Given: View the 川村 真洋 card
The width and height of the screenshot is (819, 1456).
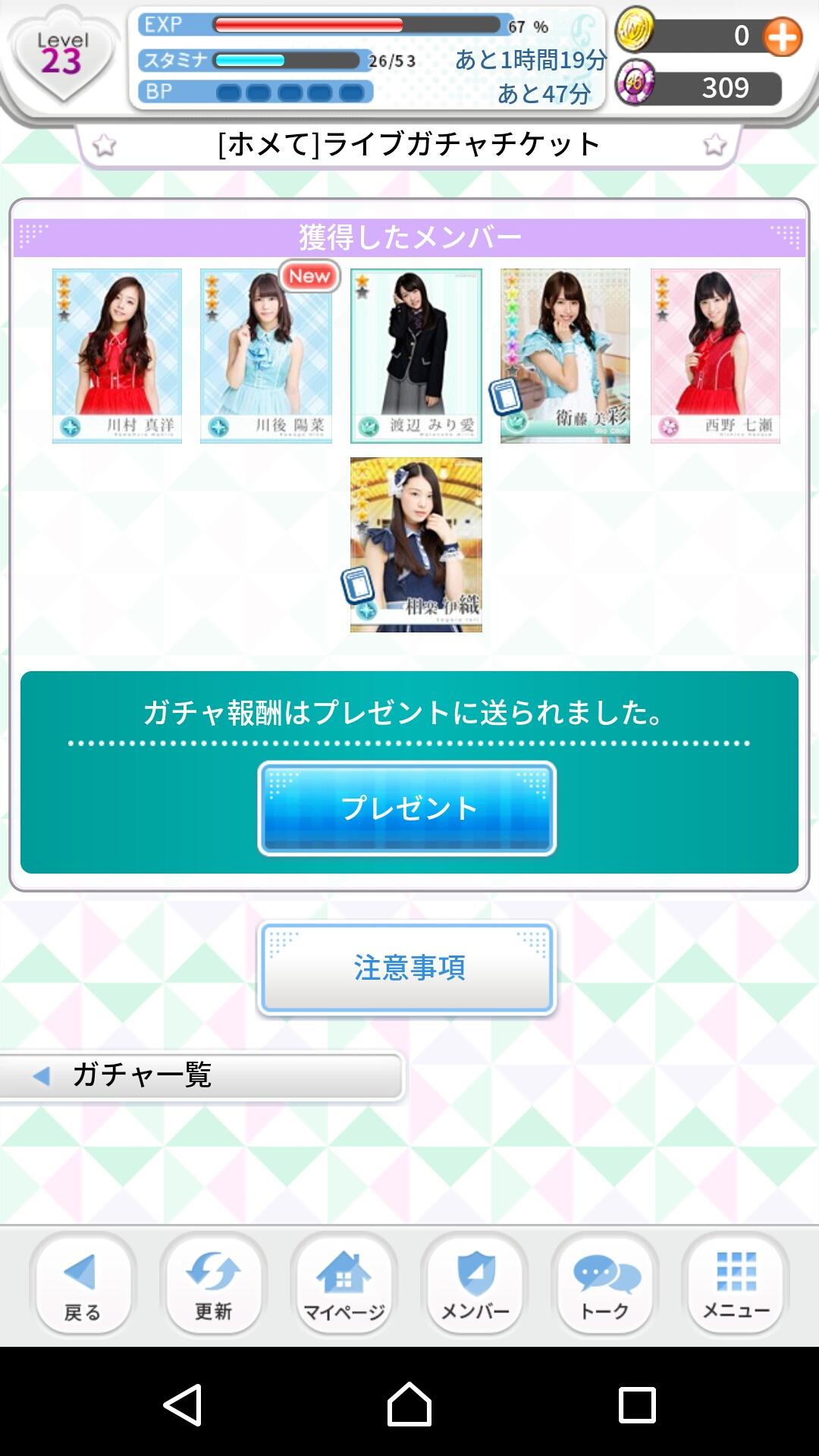Looking at the screenshot, I should [x=117, y=356].
